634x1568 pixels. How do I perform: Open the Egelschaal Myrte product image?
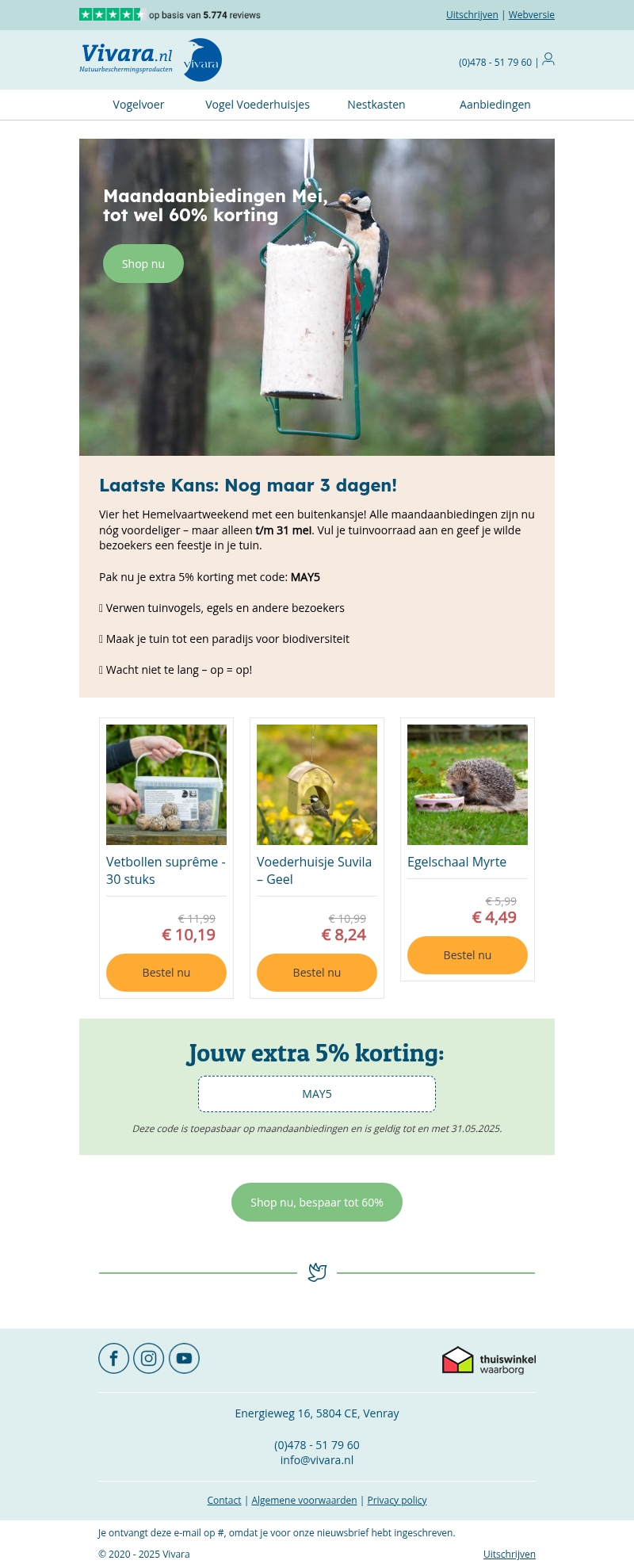(468, 785)
